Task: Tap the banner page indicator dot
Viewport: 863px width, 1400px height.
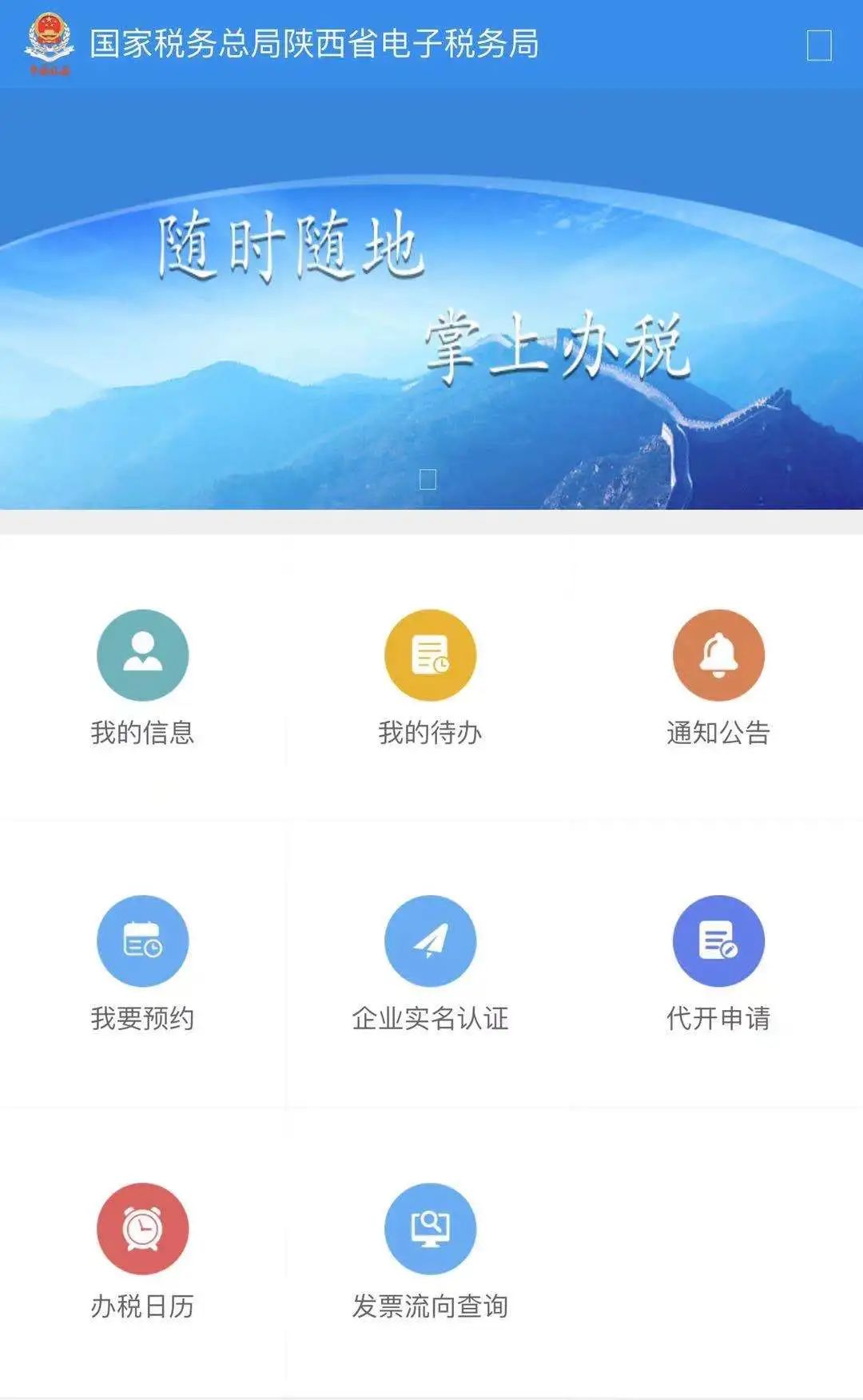Action: pos(428,479)
